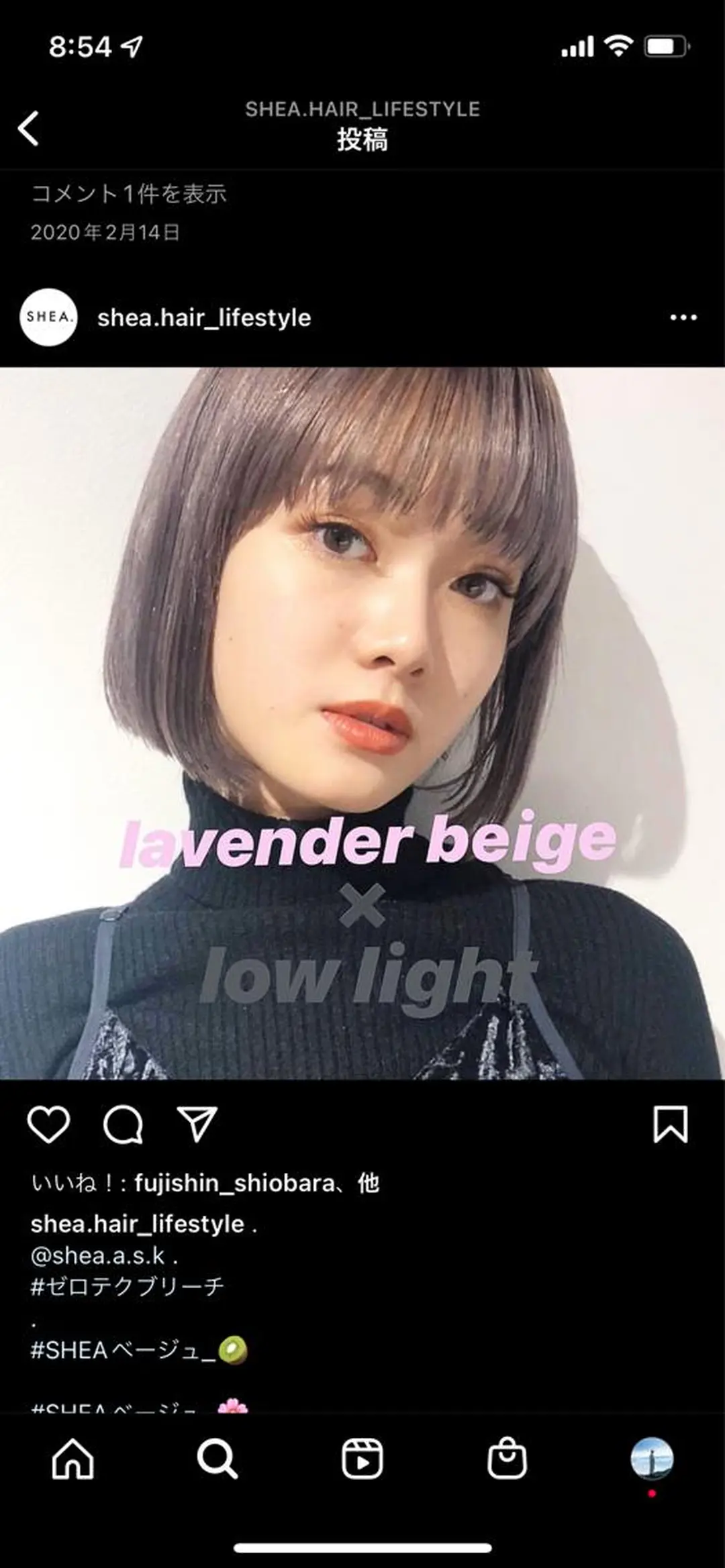Save this post with the bookmark icon

[x=670, y=1125]
